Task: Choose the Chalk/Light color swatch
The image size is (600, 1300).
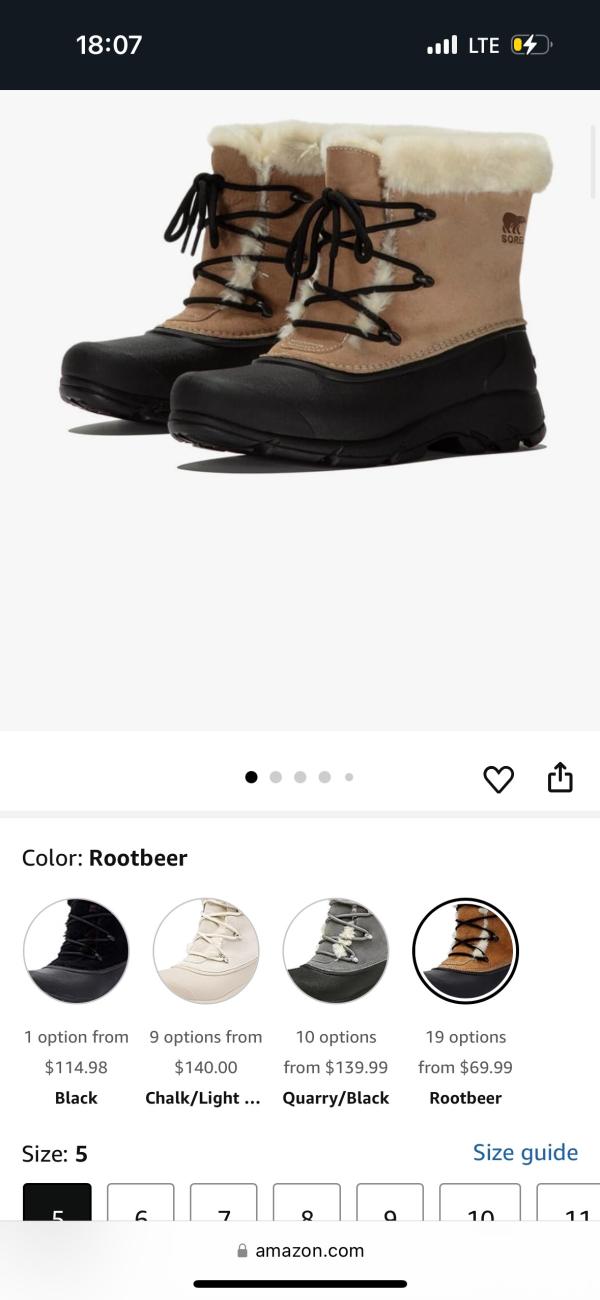Action: pyautogui.click(x=206, y=950)
